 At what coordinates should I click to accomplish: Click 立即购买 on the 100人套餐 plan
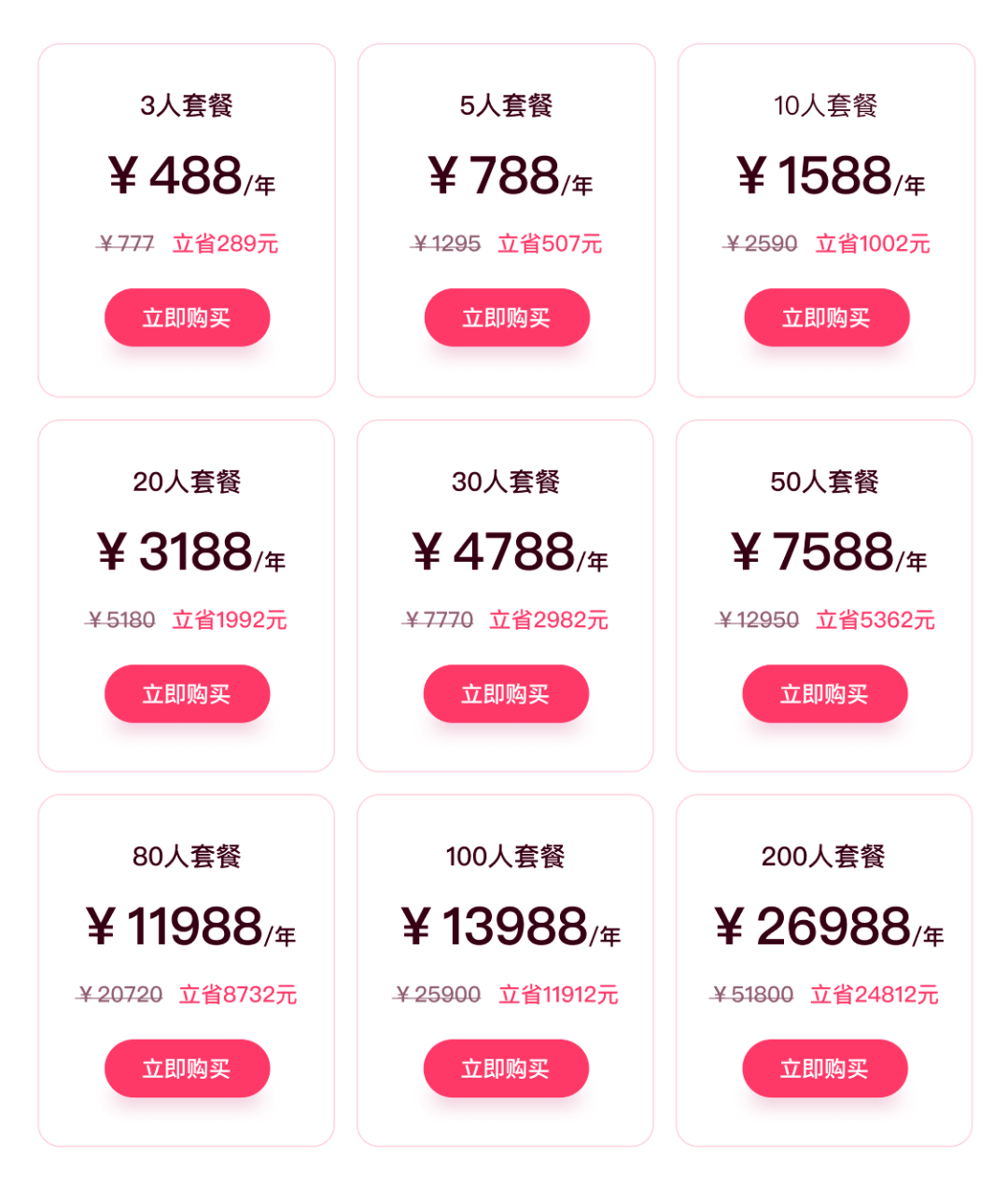click(x=507, y=1068)
